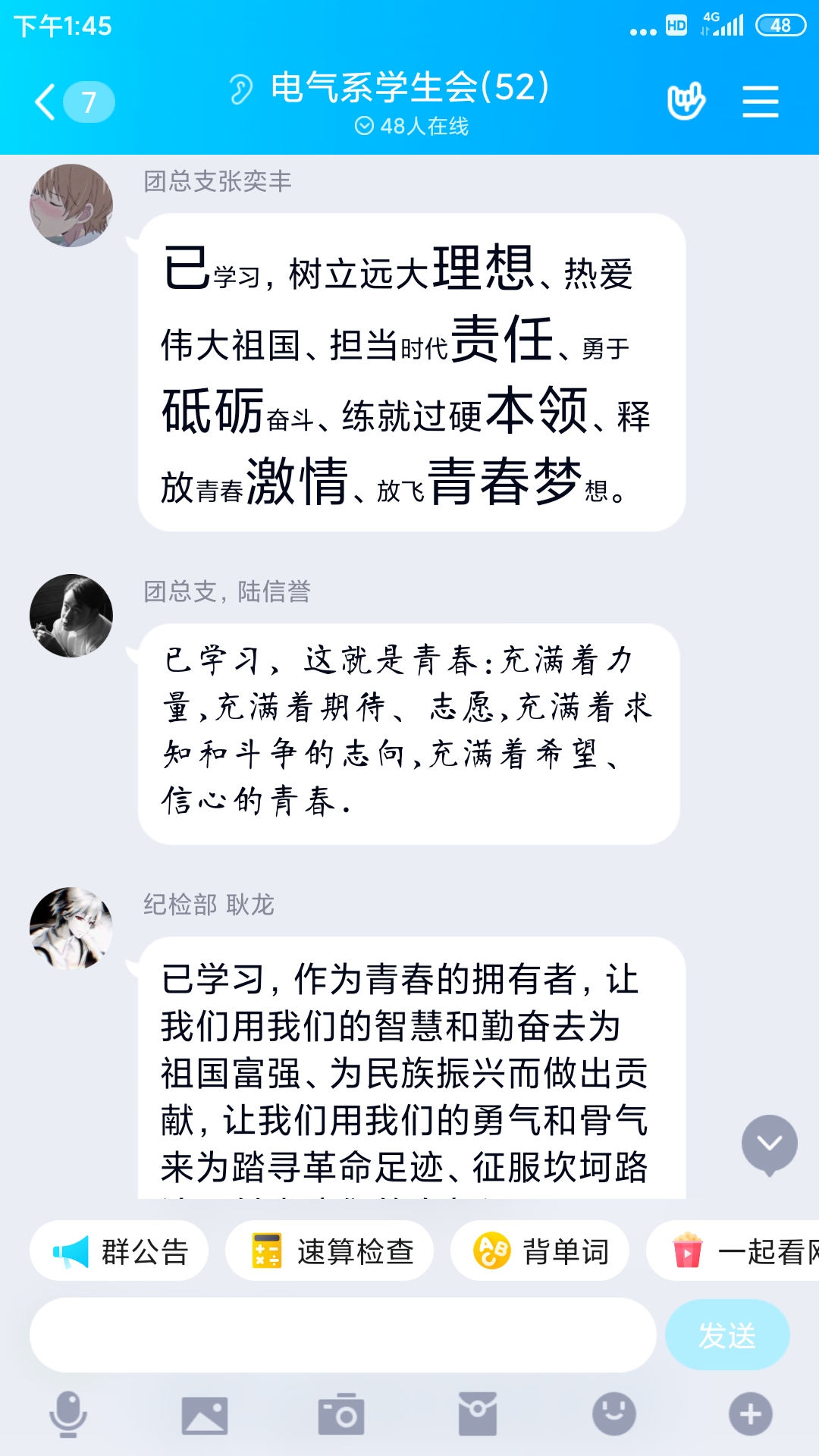The image size is (819, 1456).
Task: Tap the 发送 send button
Action: pos(726,1335)
